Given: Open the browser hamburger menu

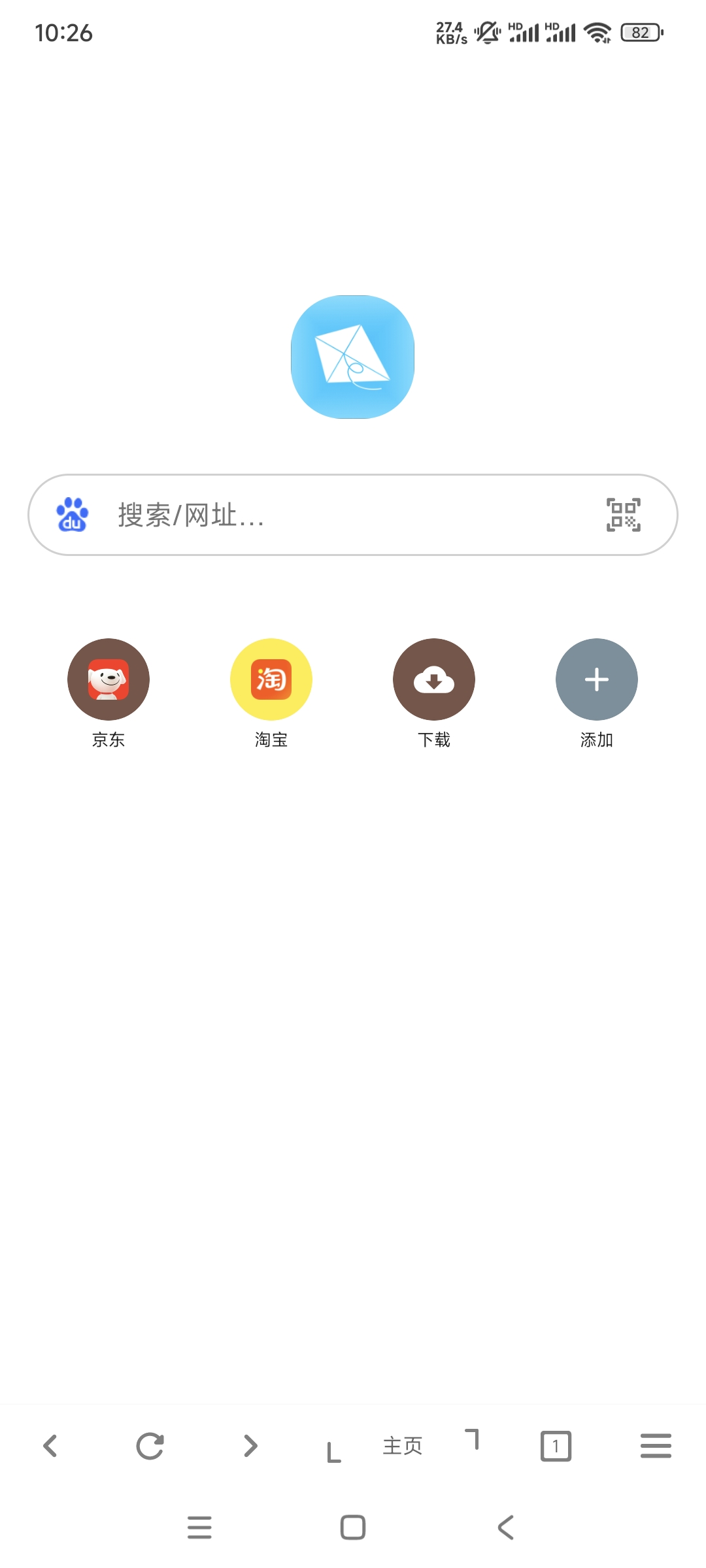Looking at the screenshot, I should pyautogui.click(x=656, y=1446).
